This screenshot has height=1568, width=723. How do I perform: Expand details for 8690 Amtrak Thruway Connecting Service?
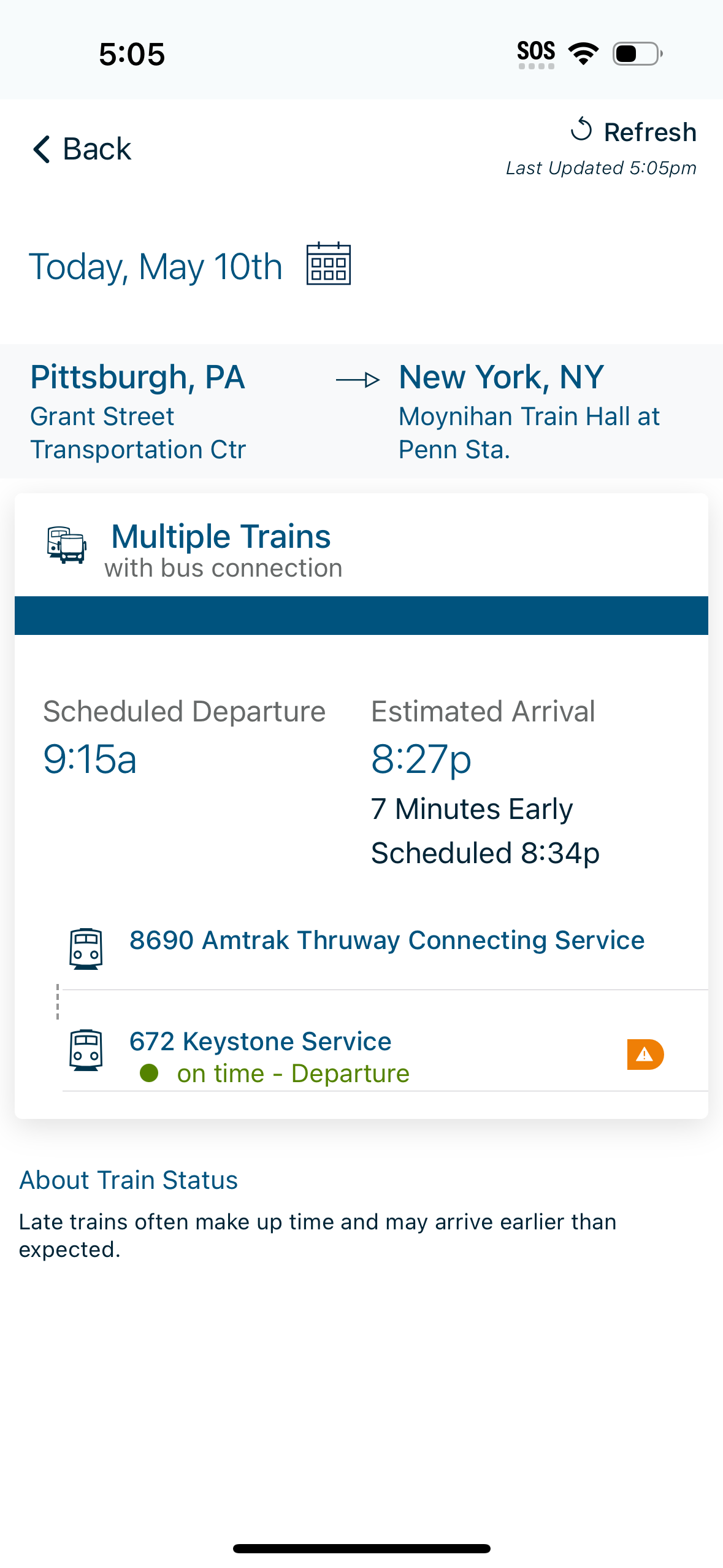386,940
